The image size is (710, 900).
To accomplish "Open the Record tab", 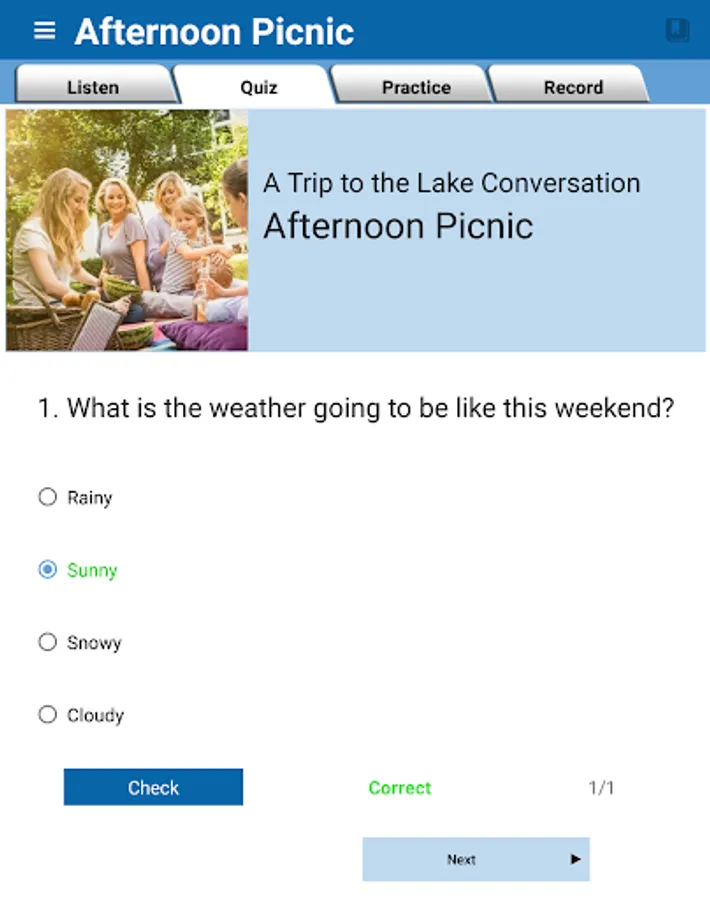I will coord(573,87).
